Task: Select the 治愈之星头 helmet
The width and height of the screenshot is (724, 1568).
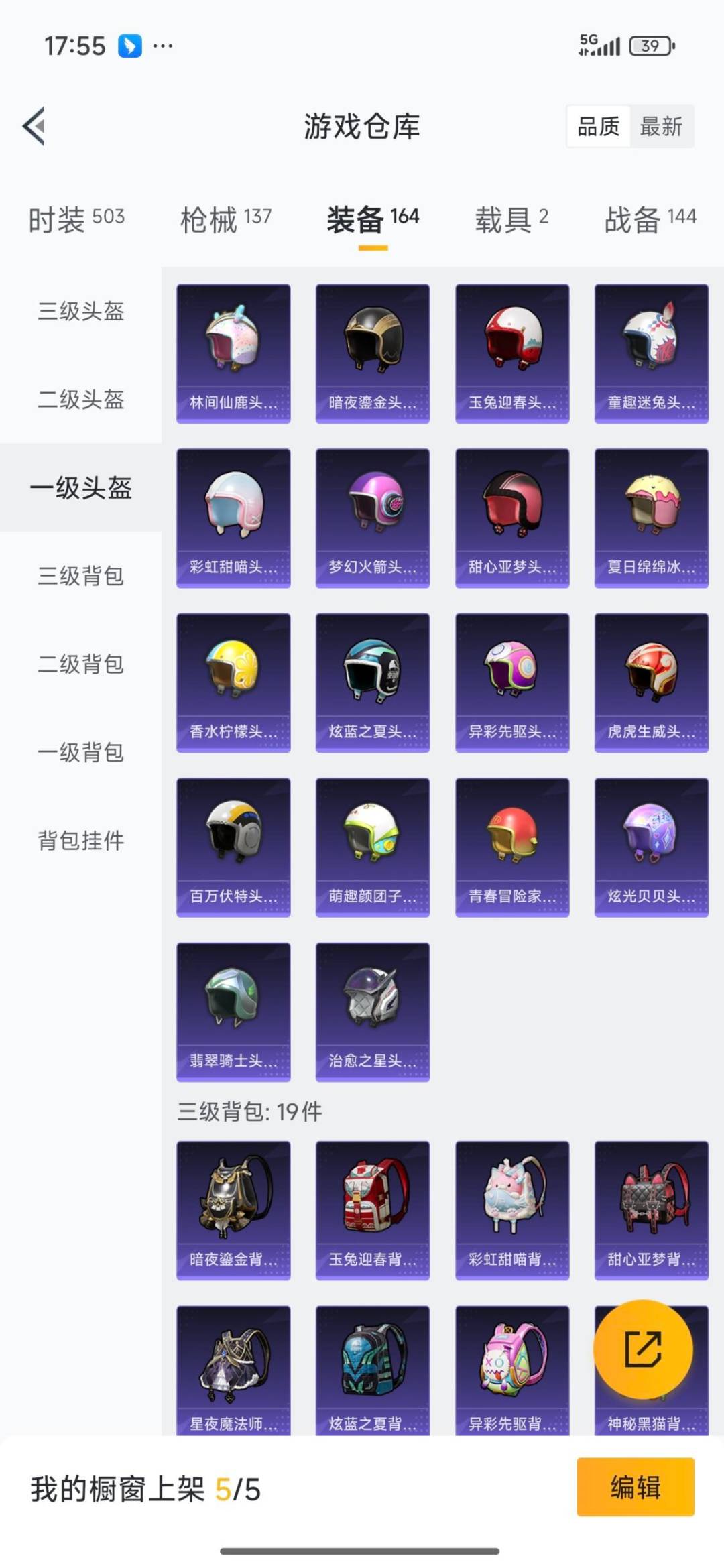Action: [x=372, y=1012]
